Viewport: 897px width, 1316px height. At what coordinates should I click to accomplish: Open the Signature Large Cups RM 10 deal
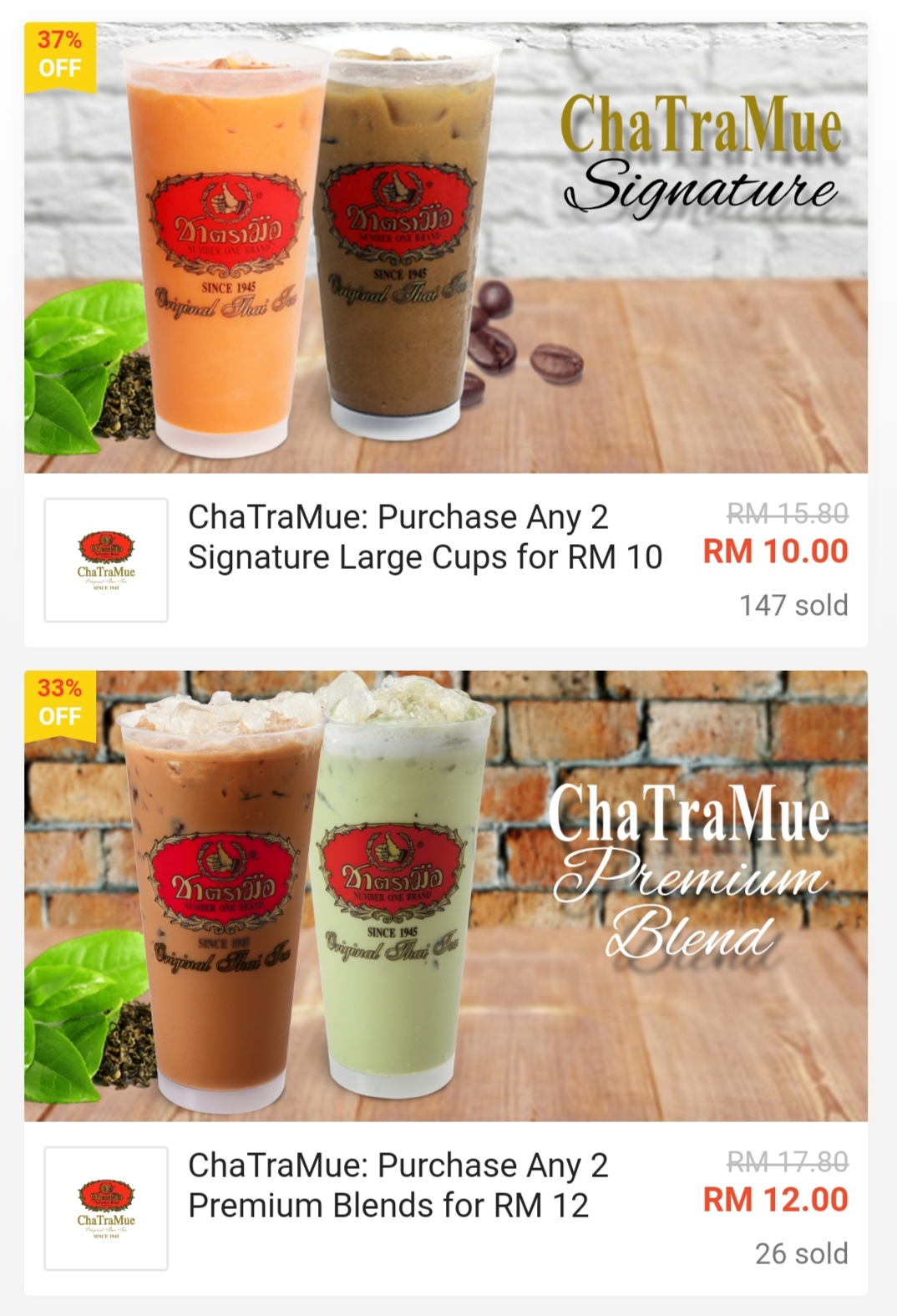click(x=424, y=537)
